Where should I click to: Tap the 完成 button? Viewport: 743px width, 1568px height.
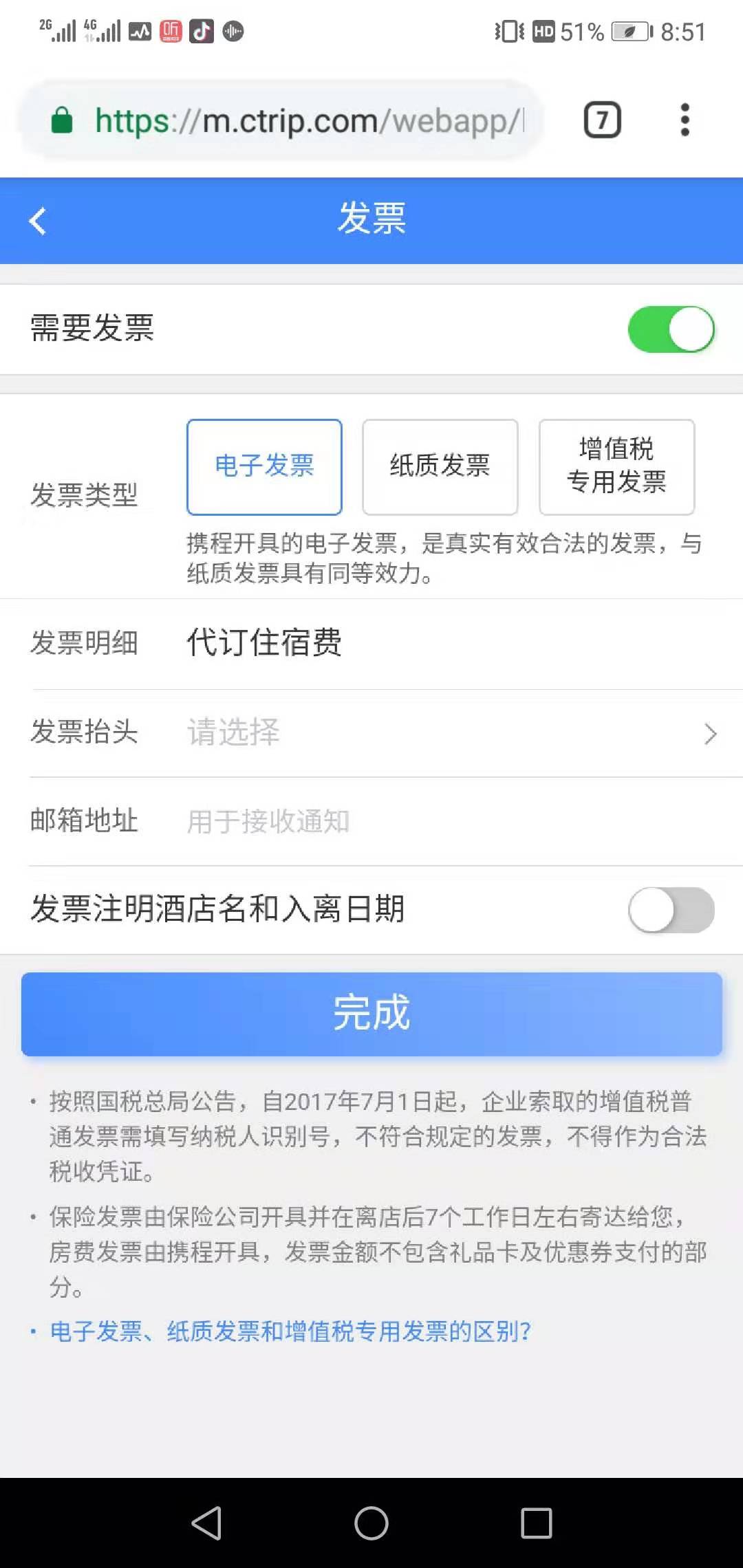click(x=371, y=1014)
